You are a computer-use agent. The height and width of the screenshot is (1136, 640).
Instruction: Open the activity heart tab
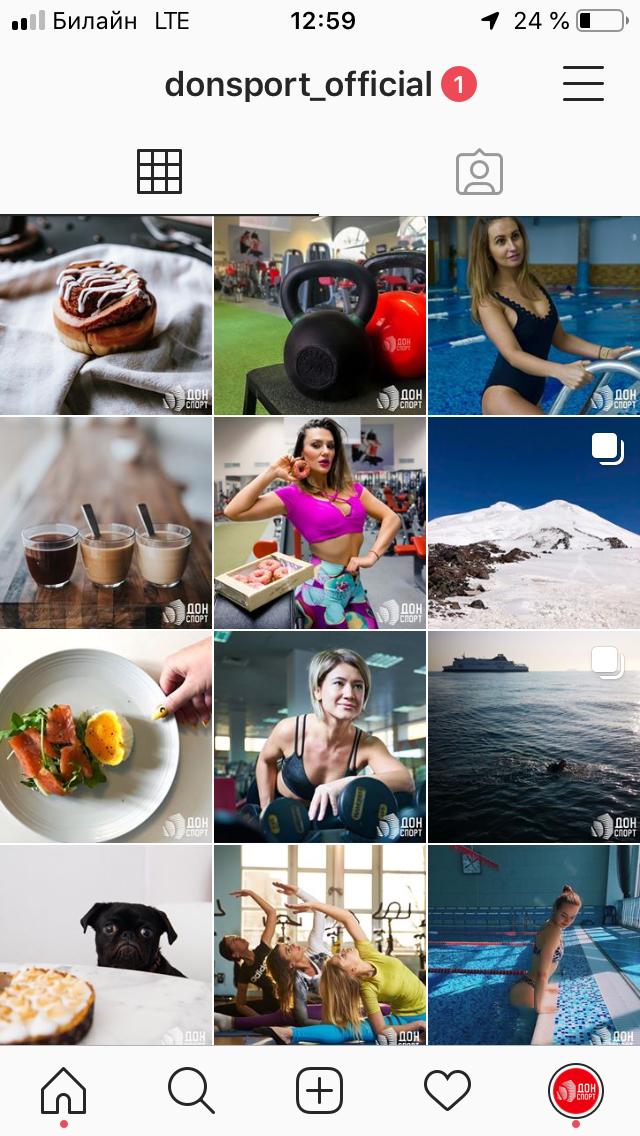pos(447,1089)
